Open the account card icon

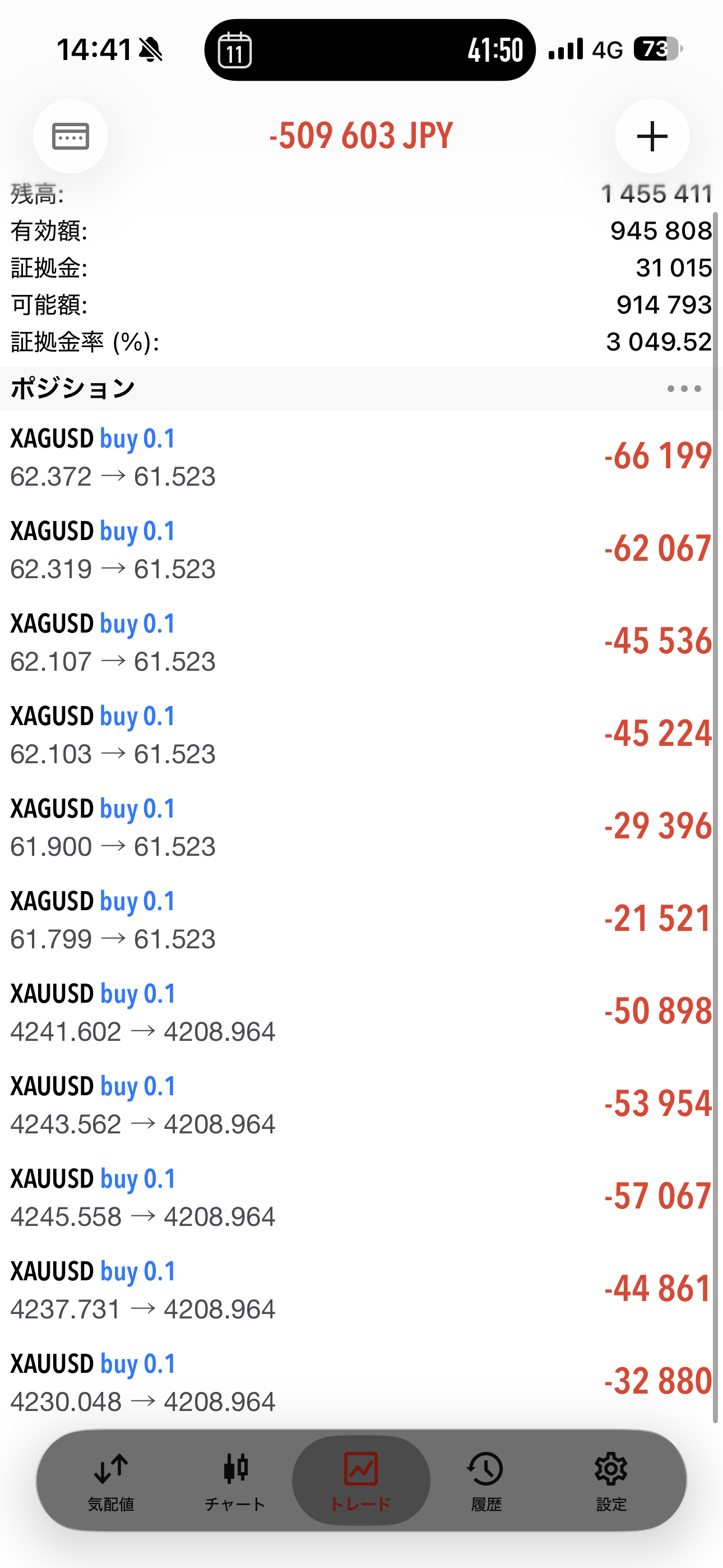click(x=71, y=136)
